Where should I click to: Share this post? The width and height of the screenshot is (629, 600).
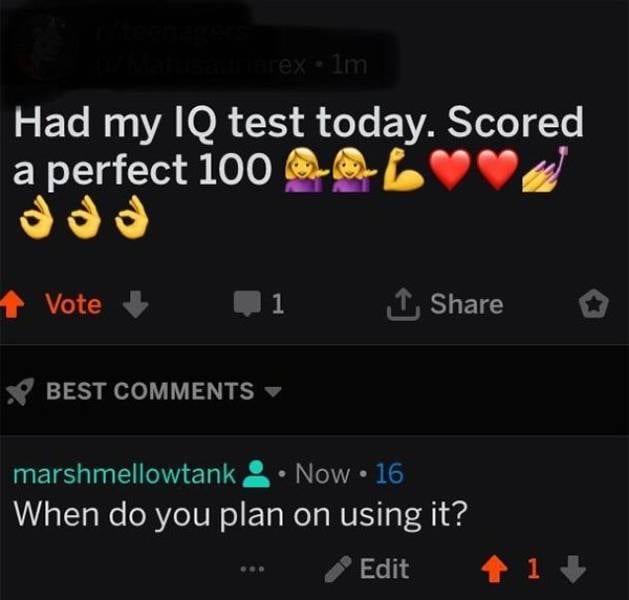pos(447,304)
